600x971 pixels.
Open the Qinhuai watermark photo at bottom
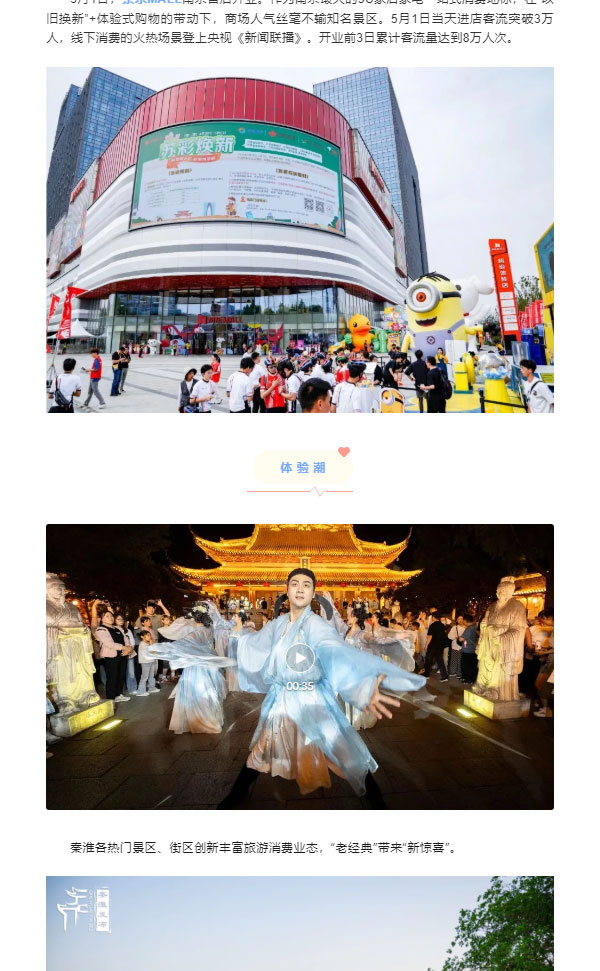[300, 923]
